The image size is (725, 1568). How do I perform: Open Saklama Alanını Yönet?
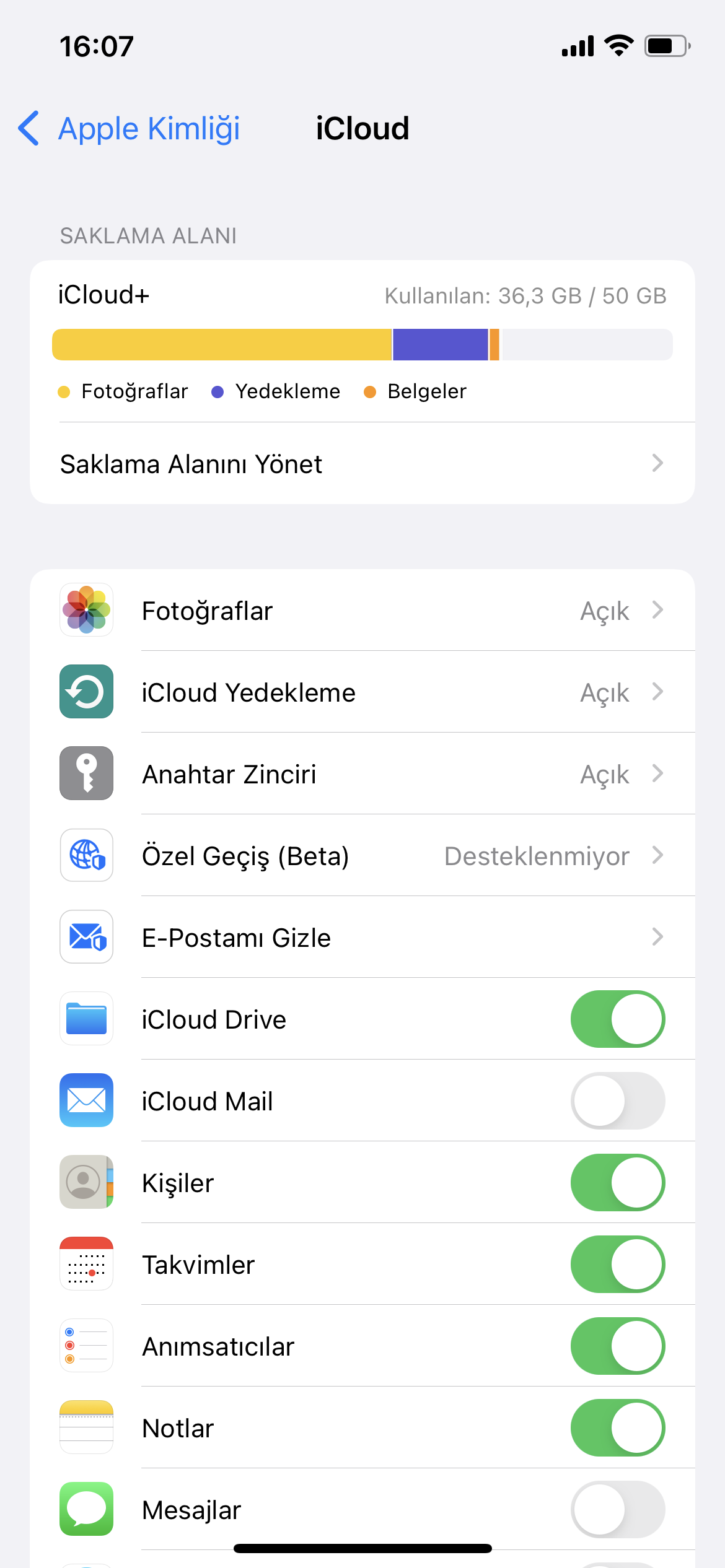click(362, 464)
